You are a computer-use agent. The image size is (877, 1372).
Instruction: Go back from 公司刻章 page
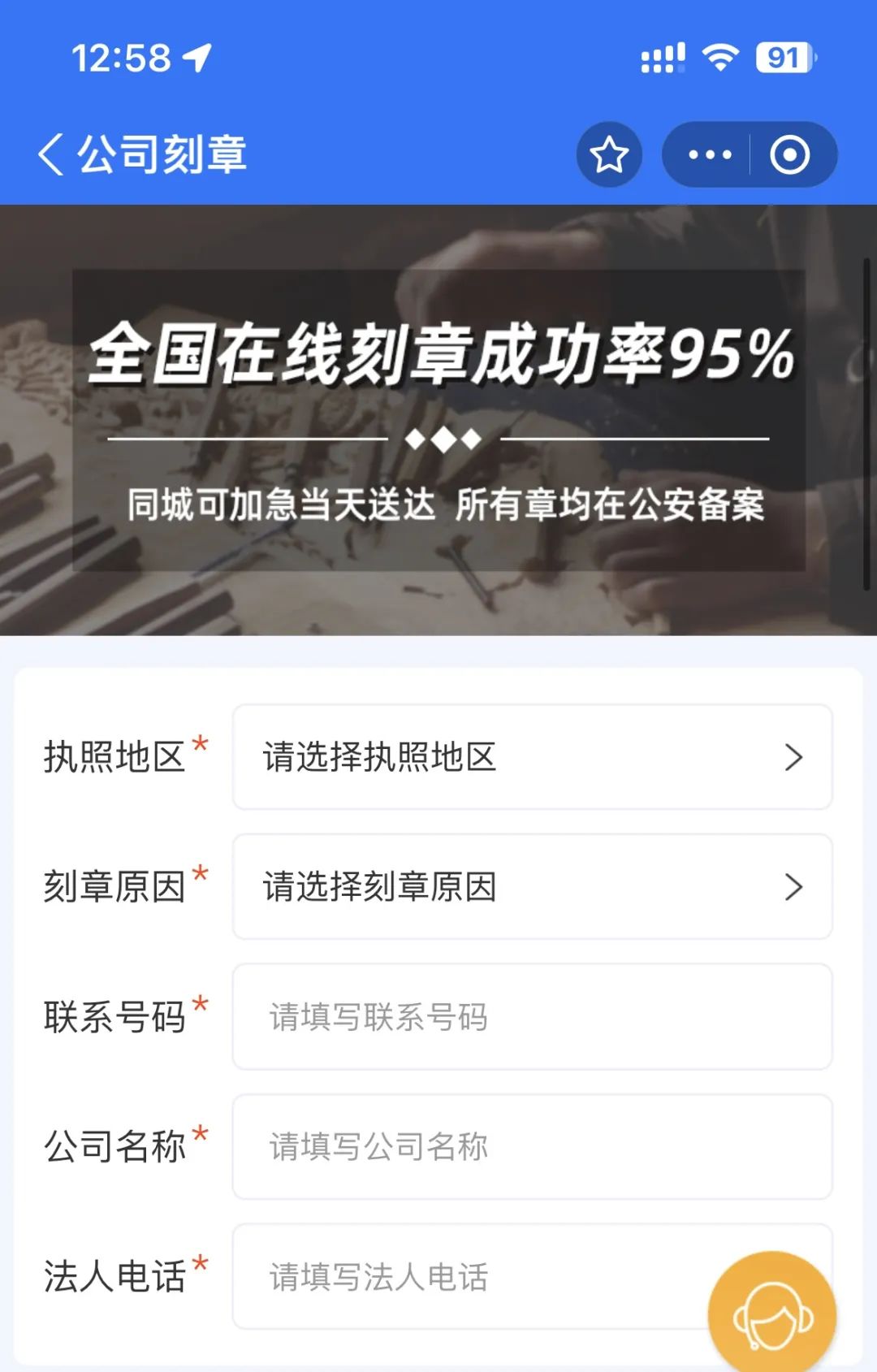point(50,154)
